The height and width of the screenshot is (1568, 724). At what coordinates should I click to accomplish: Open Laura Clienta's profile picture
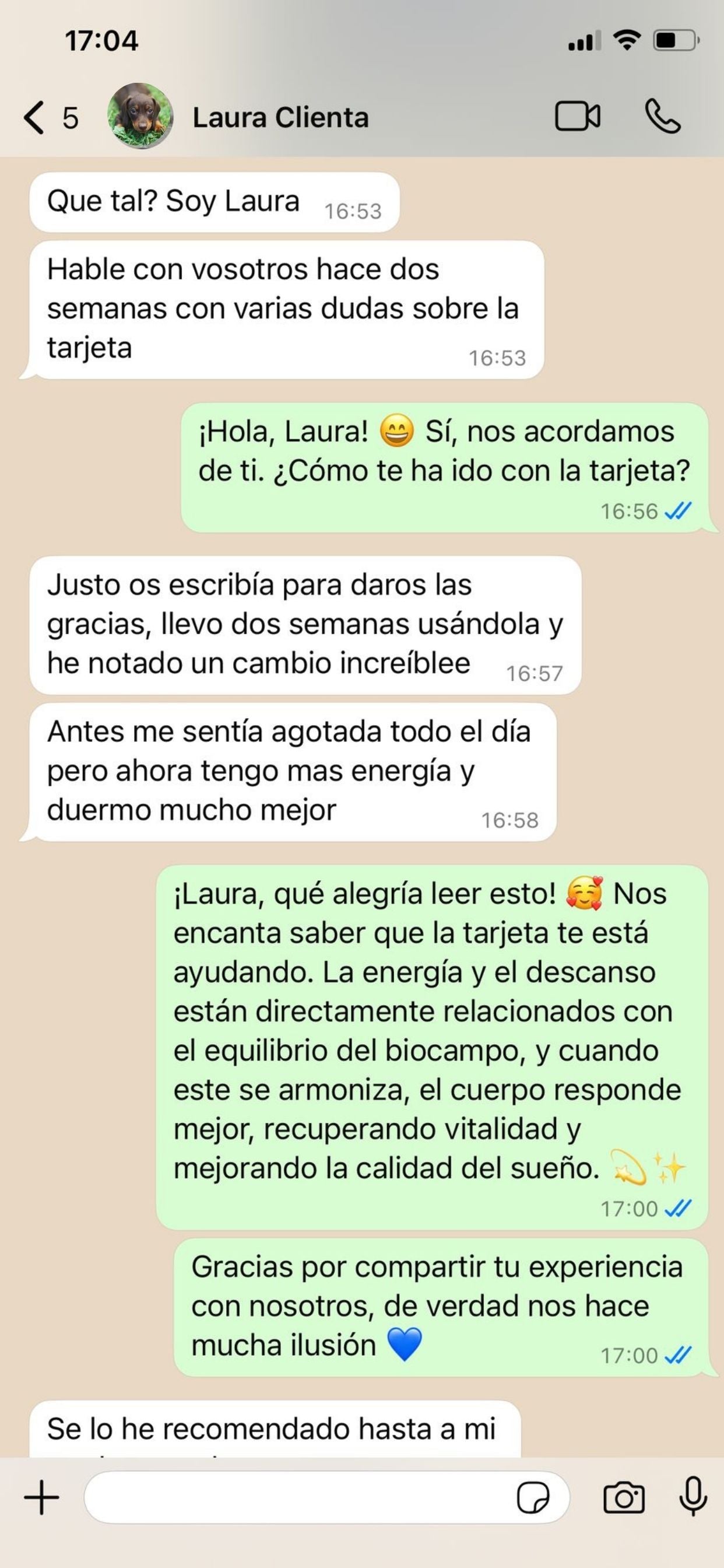(x=140, y=116)
